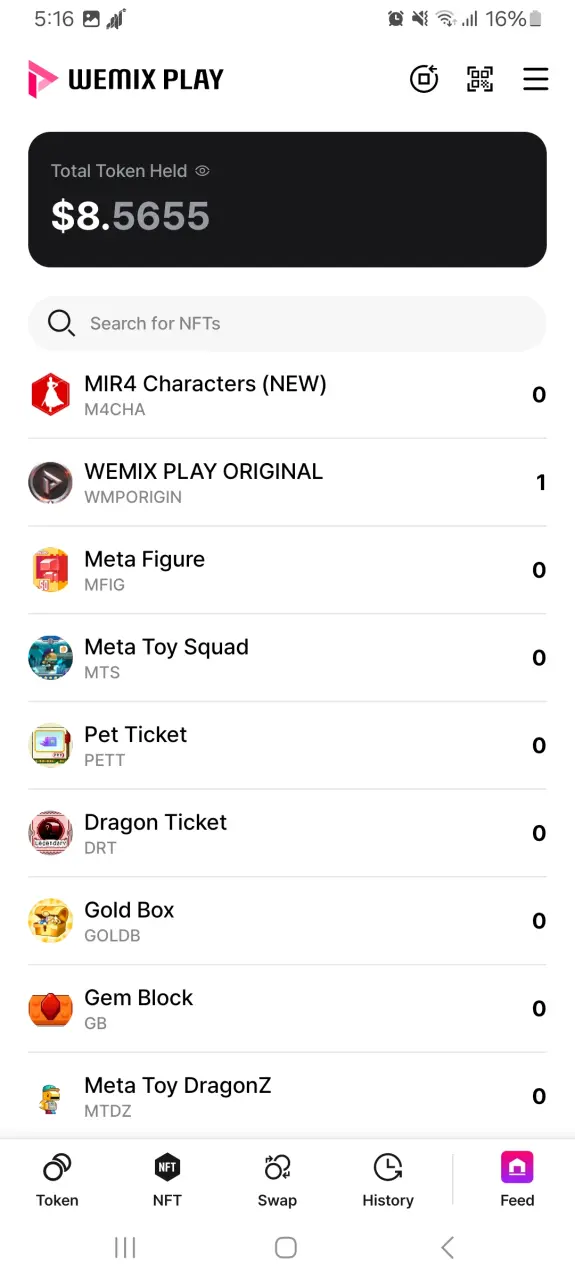Open the History tab
The height and width of the screenshot is (1280, 575).
pos(388,1180)
